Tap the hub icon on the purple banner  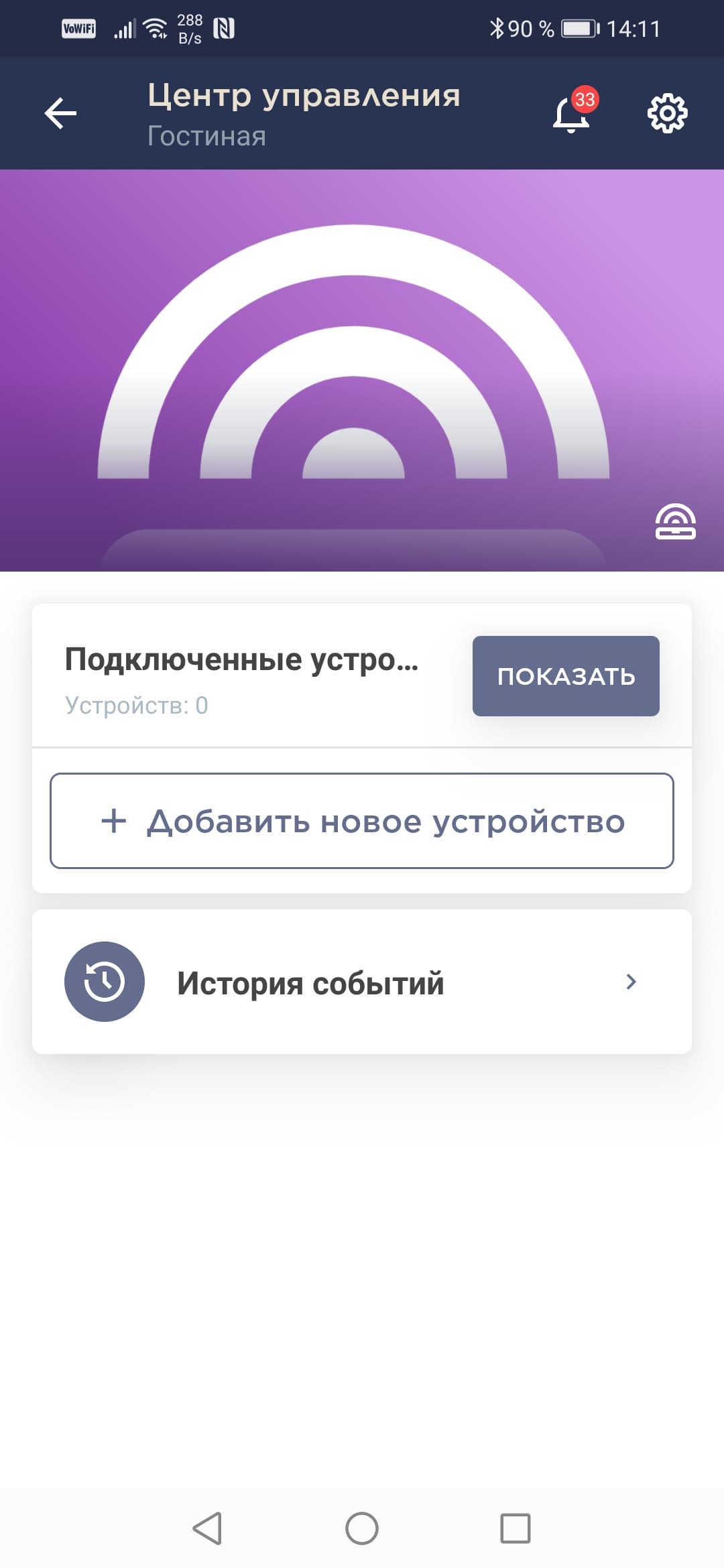click(675, 522)
